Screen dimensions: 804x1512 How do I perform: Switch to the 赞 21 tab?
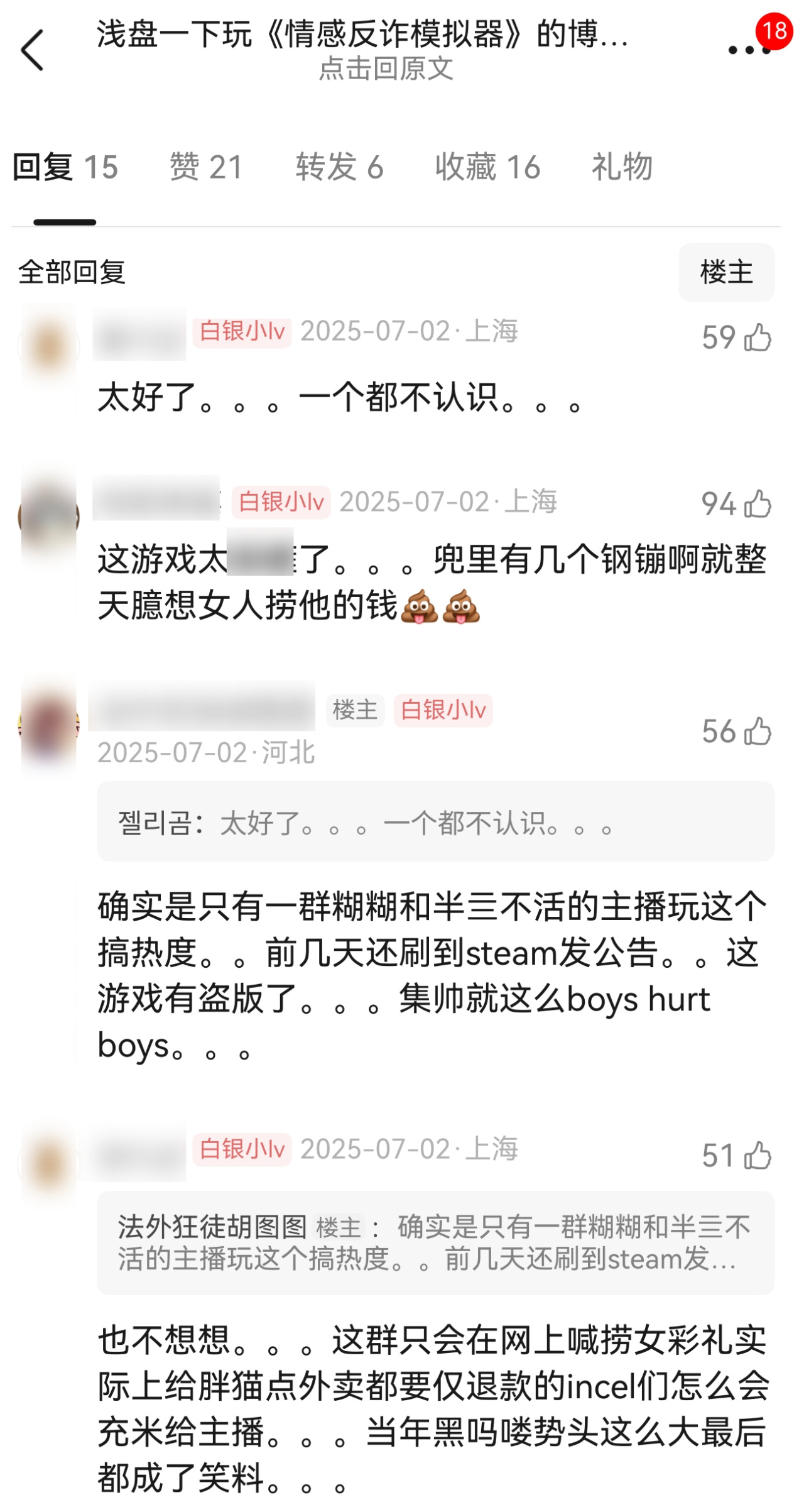[206, 167]
